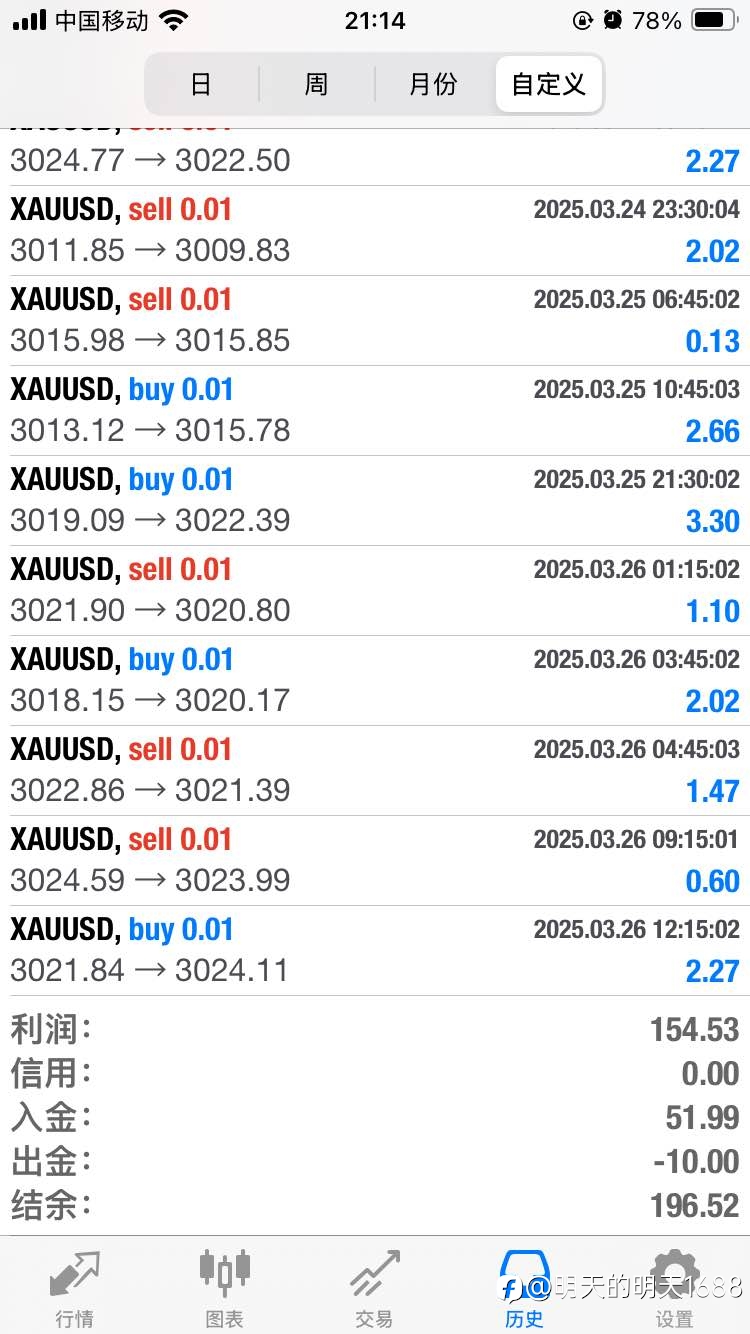Open the sell trade at 2025.03.26 09:15:01
Screen dimensions: 750x1334
tap(375, 861)
